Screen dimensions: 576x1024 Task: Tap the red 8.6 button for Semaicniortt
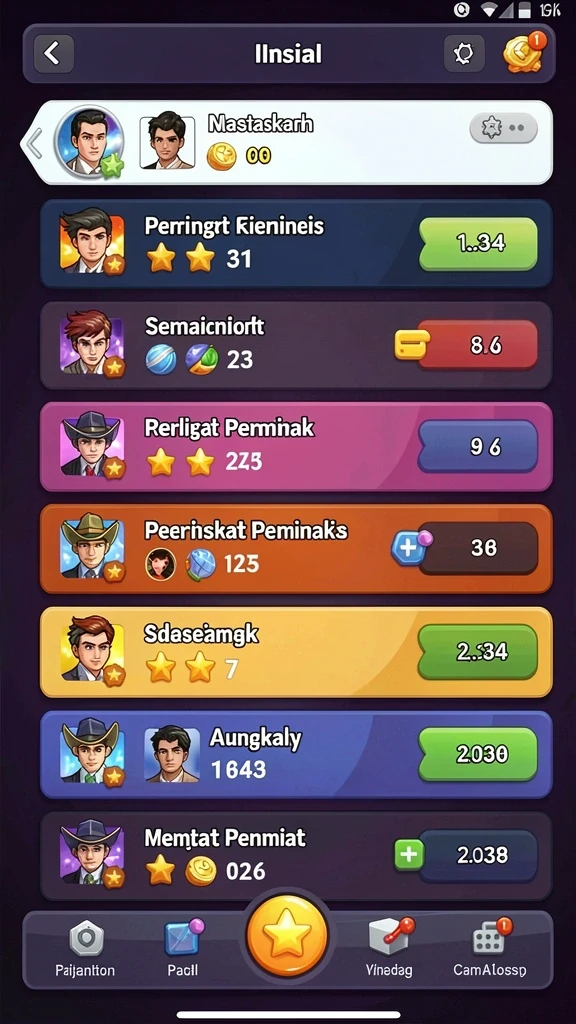pyautogui.click(x=477, y=345)
